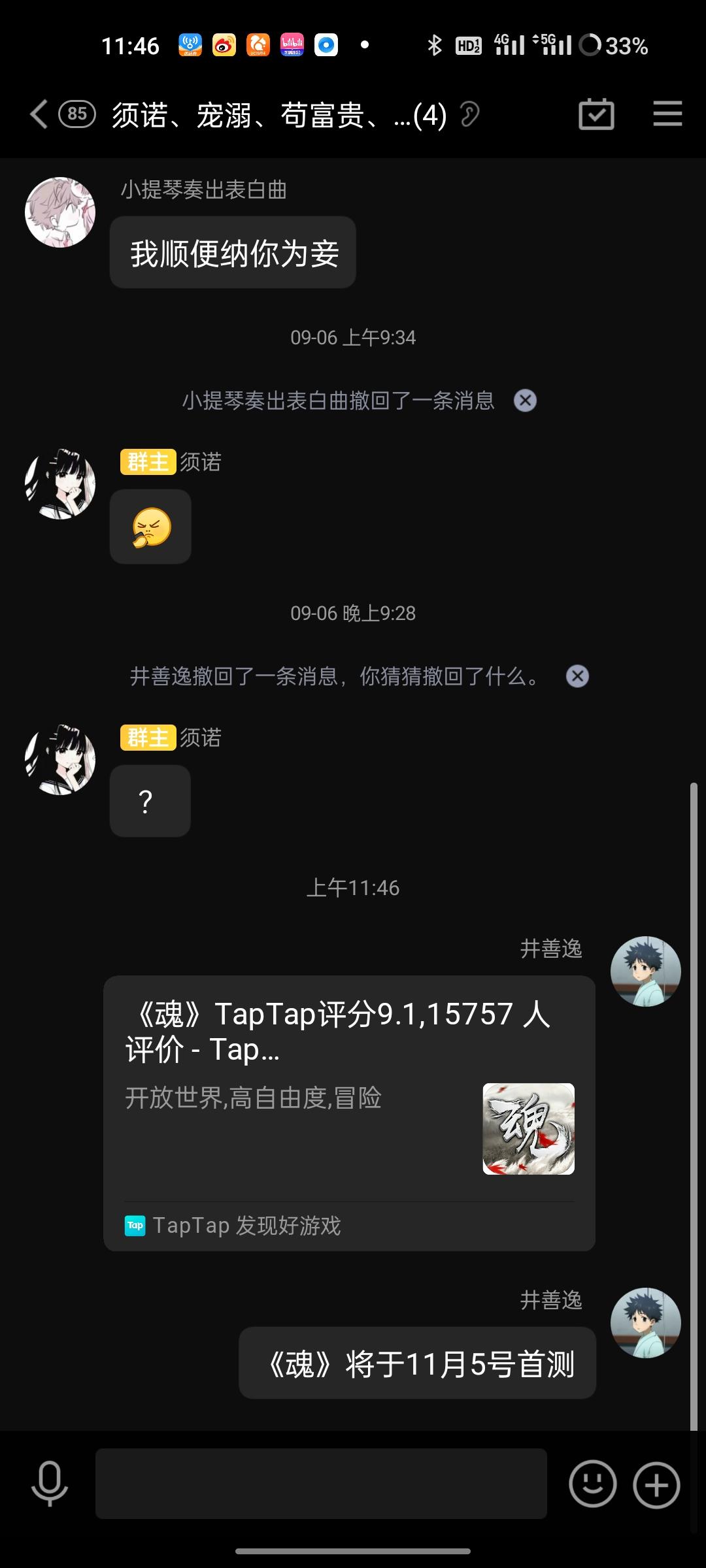706x1568 pixels.
Task: Dismiss the 小提琴奏出表白曲 recall notice with its X
Action: pyautogui.click(x=525, y=400)
